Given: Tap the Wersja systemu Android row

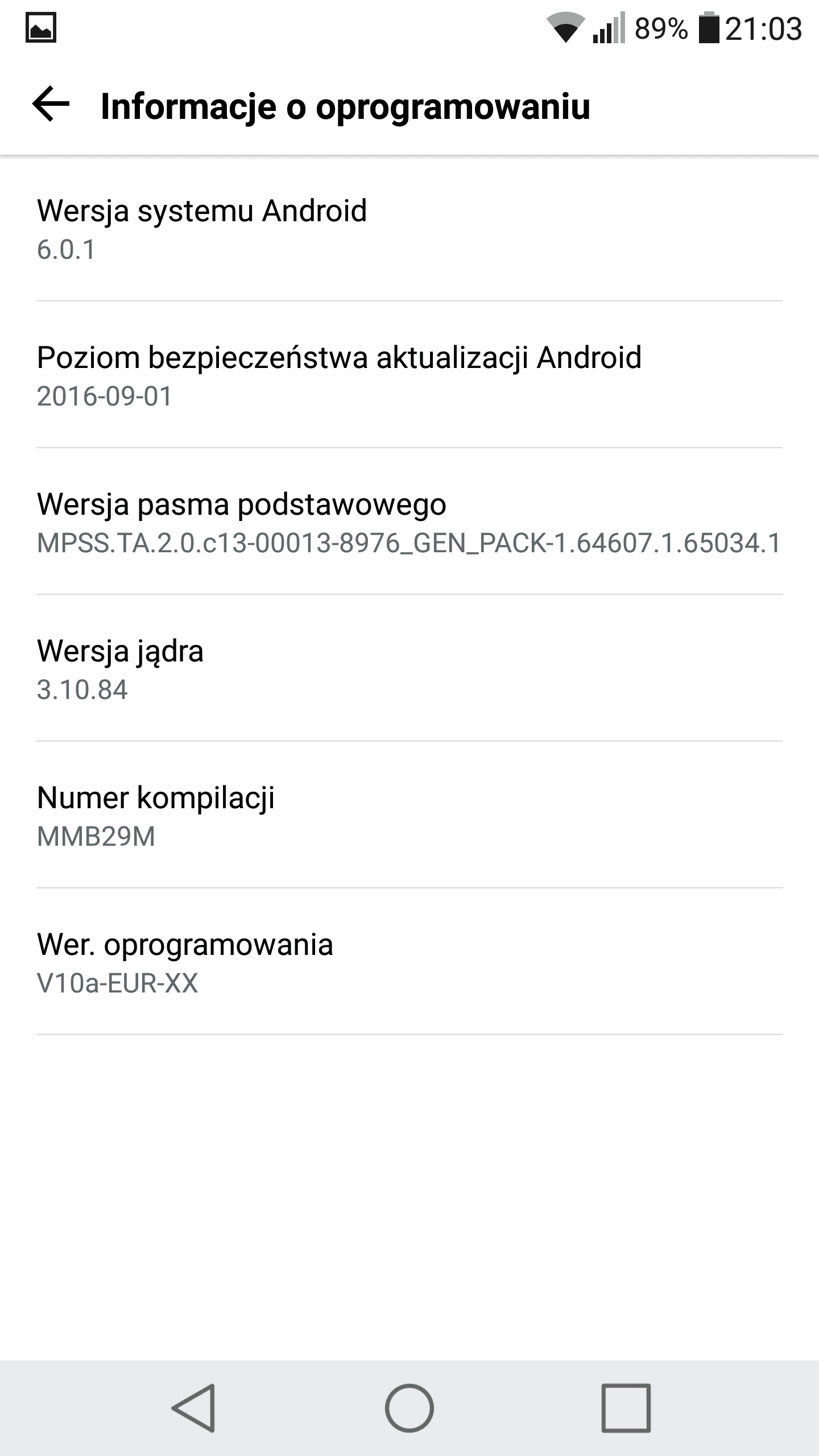Looking at the screenshot, I should pos(409,229).
